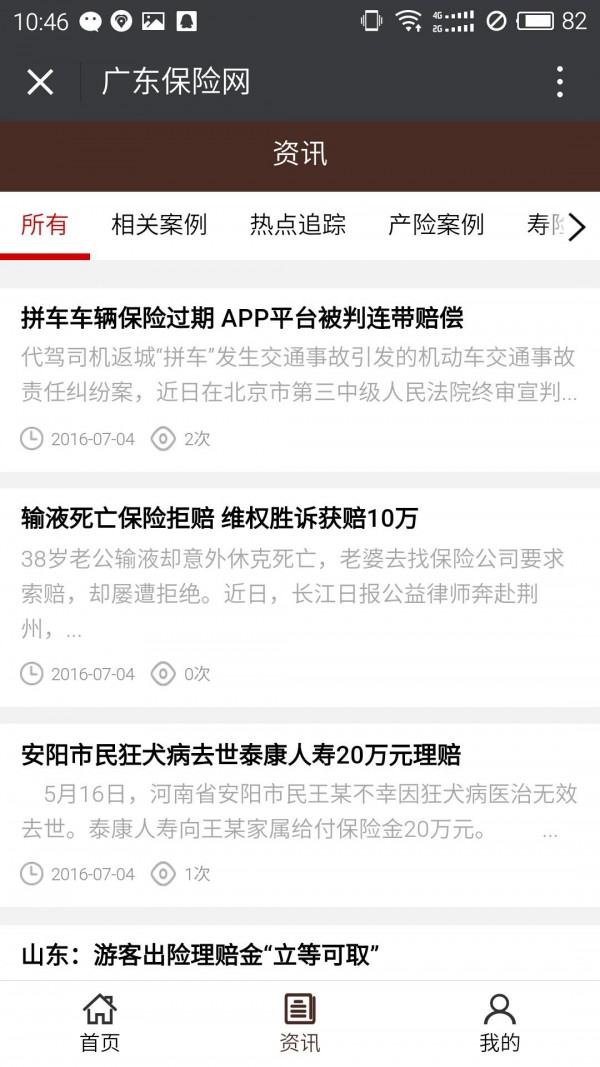The image size is (600, 1067).
Task: Open article 输液死亡保险拒赔 维权胜诉获赔10万
Action: pos(300,597)
